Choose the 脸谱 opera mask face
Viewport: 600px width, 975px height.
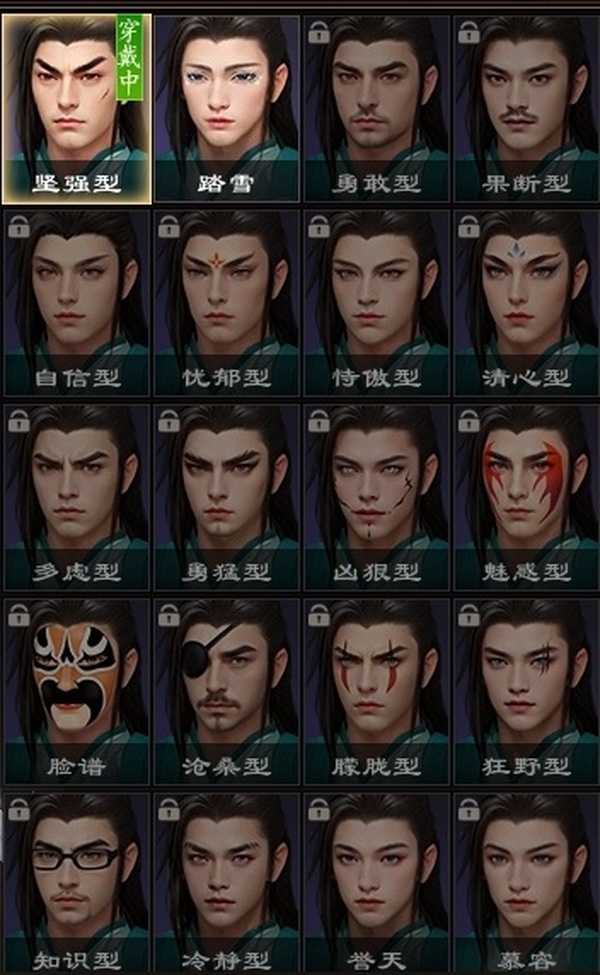coord(77,690)
